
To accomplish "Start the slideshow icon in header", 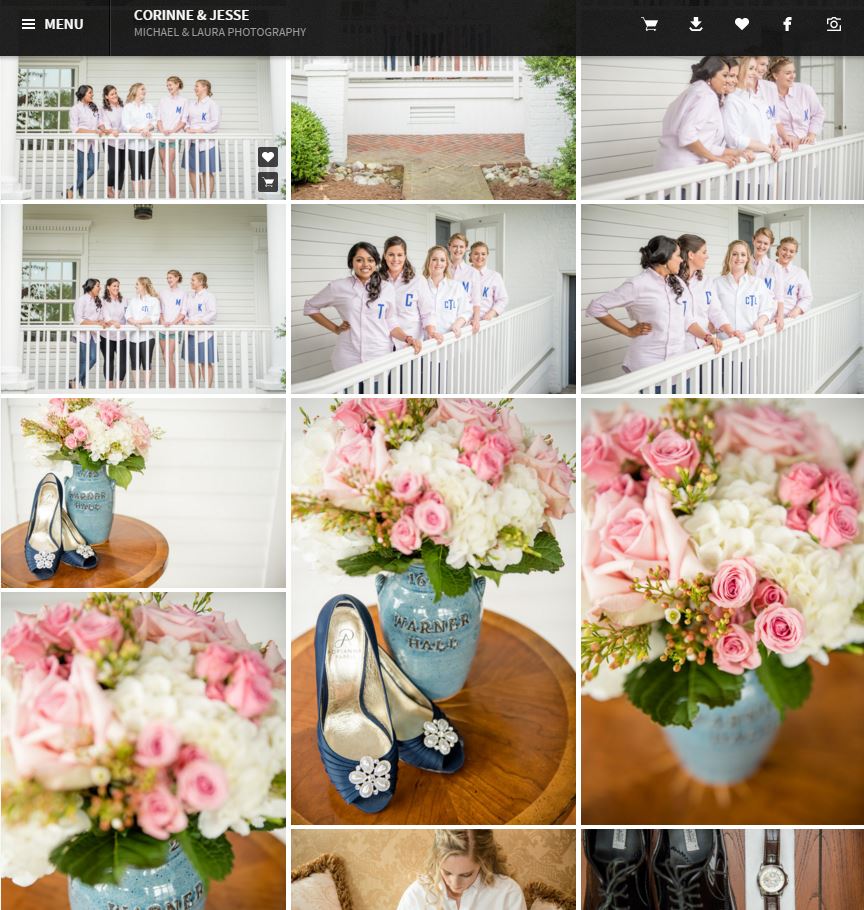I will coord(834,24).
